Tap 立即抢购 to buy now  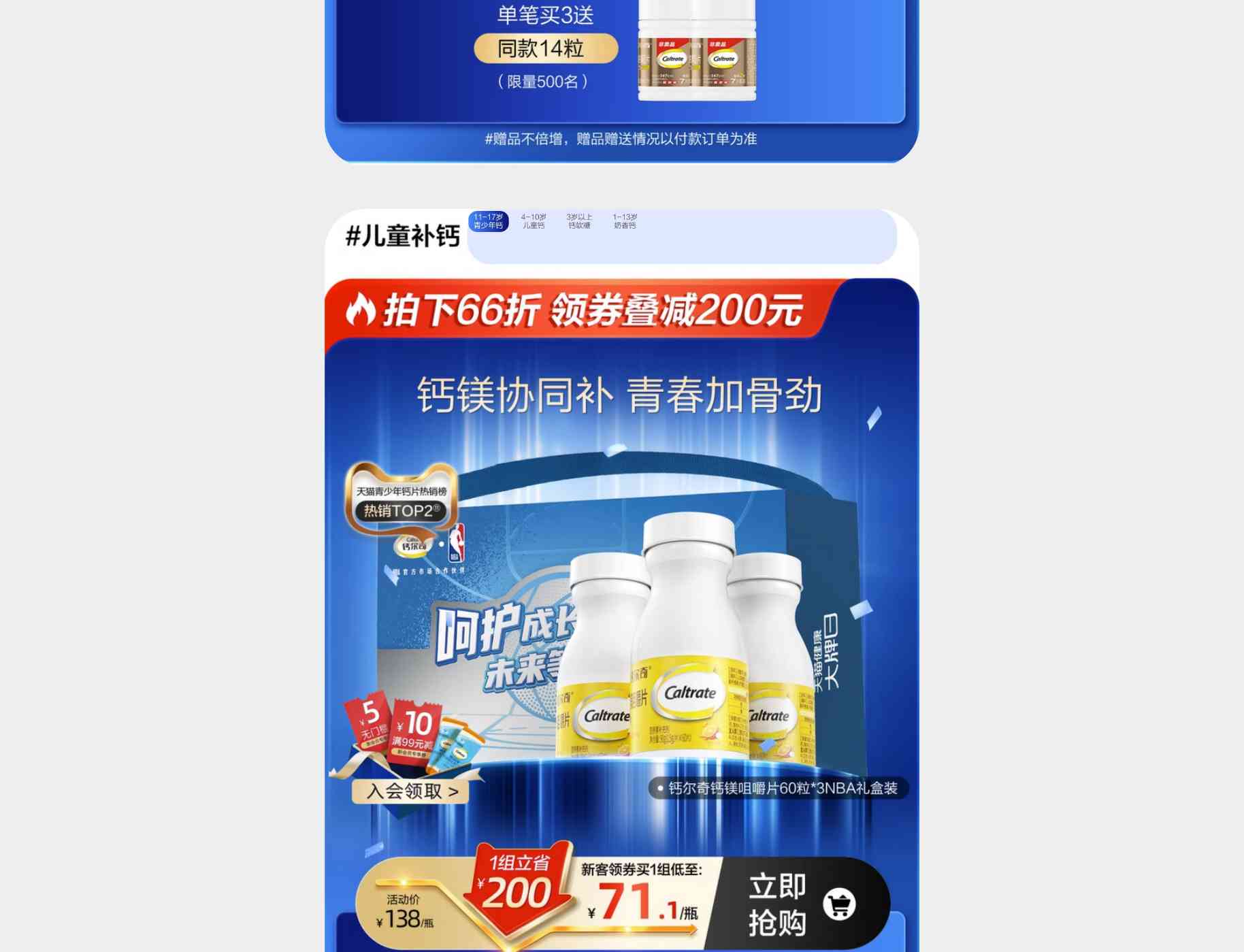pos(796,904)
